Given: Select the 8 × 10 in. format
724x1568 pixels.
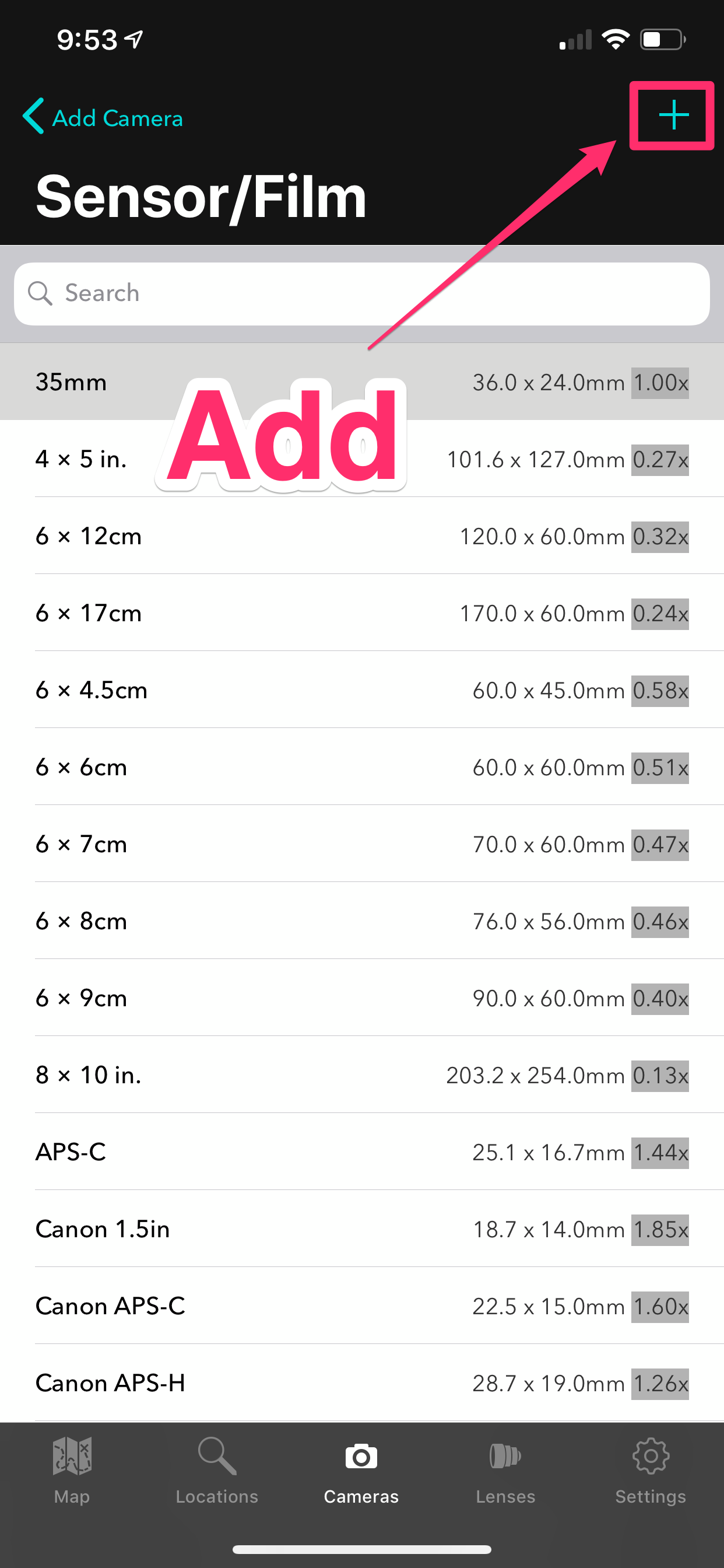Looking at the screenshot, I should [362, 1075].
